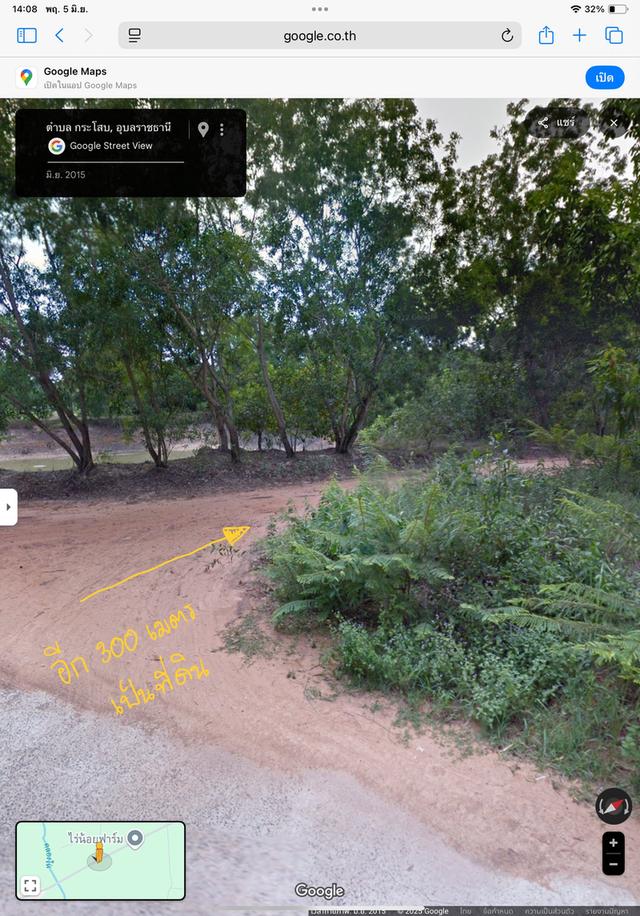Tap the compass to reset orientation
Viewport: 640px width, 916px height.
coord(613,806)
